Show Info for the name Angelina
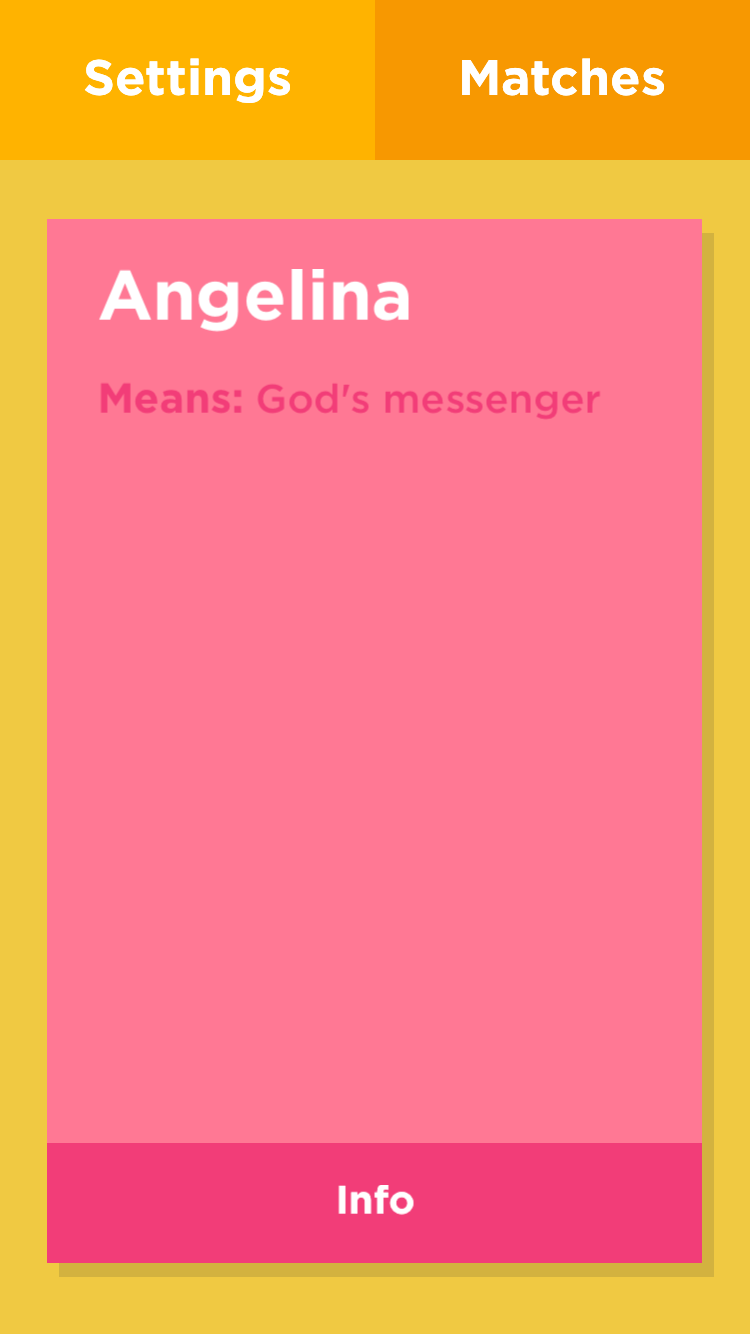 (374, 1201)
